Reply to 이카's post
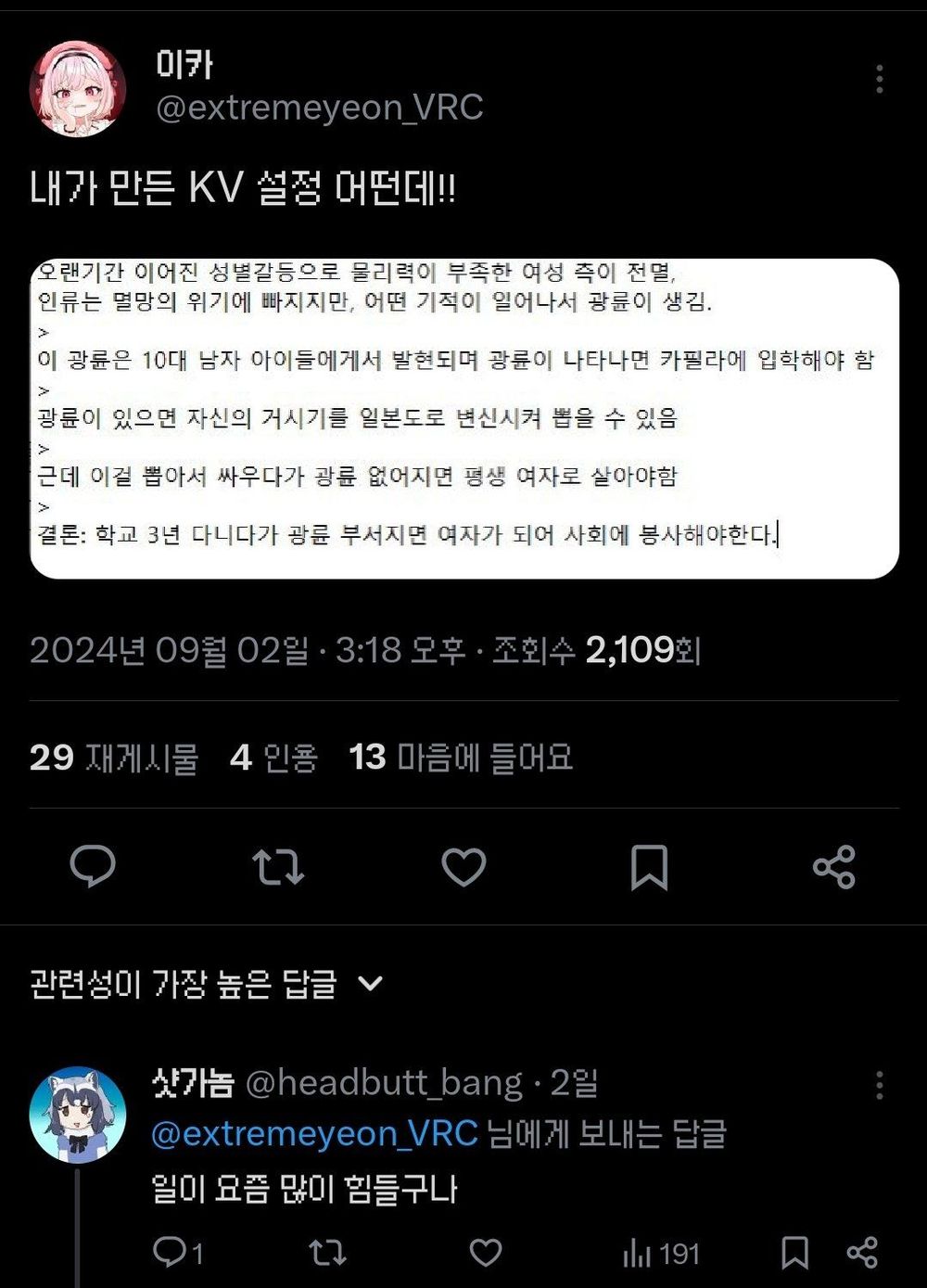Viewport: 927px width, 1288px height. (93, 867)
